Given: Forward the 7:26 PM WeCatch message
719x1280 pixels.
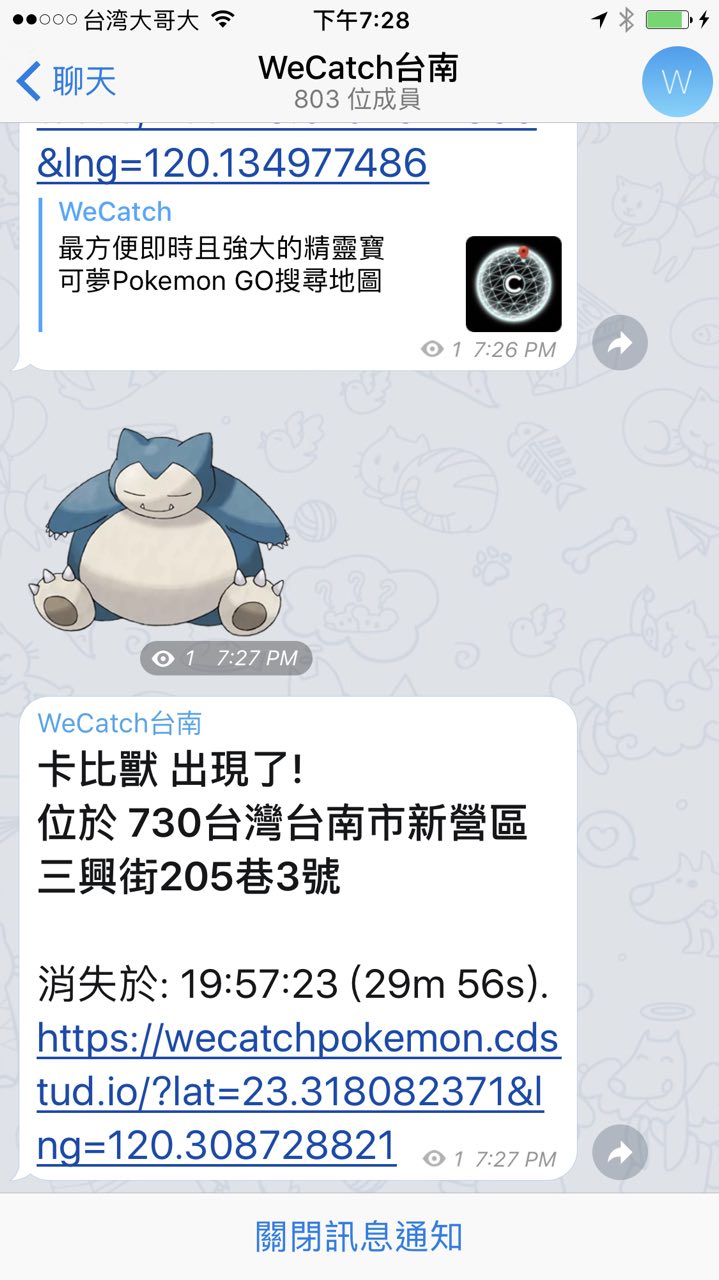Looking at the screenshot, I should 620,344.
